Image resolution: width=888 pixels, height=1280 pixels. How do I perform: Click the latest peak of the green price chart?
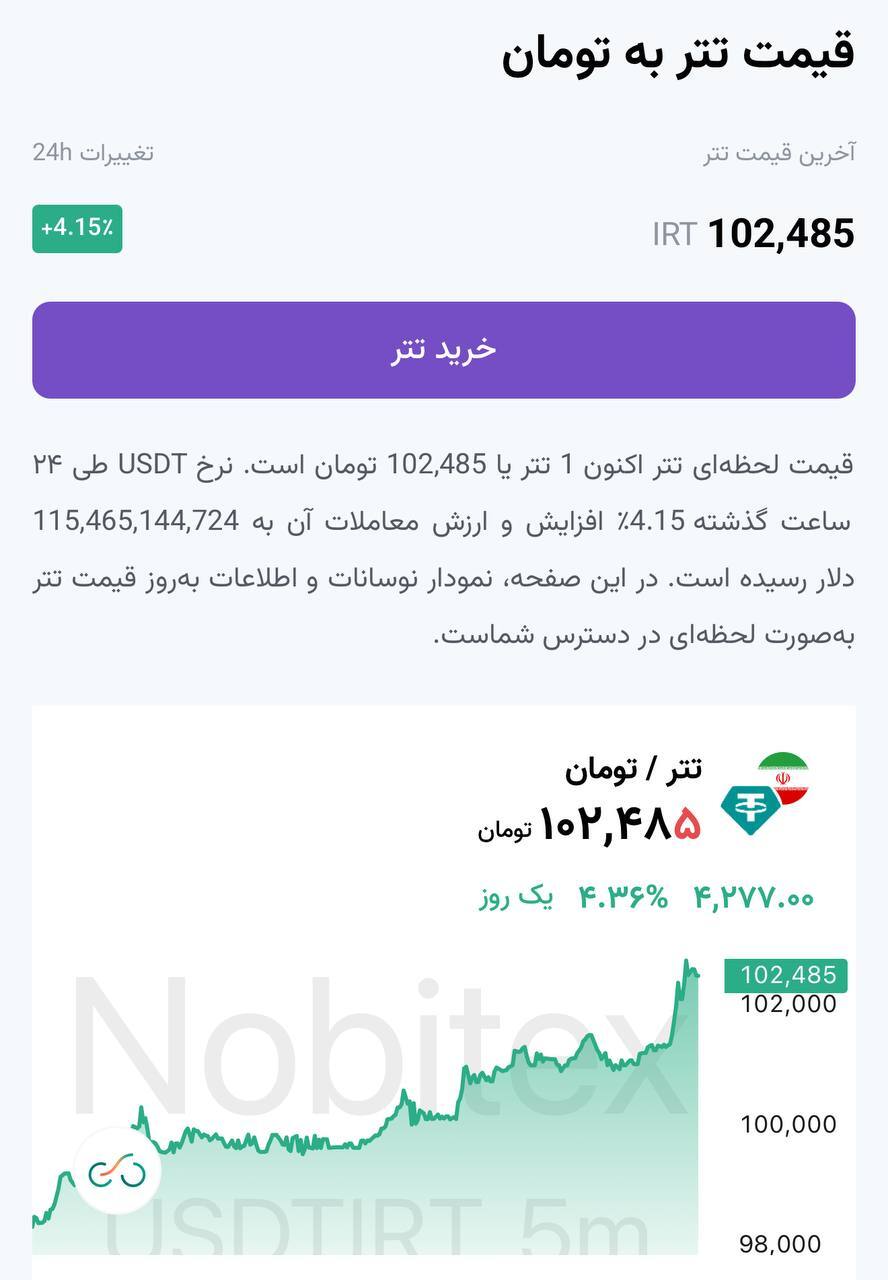pyautogui.click(x=688, y=962)
